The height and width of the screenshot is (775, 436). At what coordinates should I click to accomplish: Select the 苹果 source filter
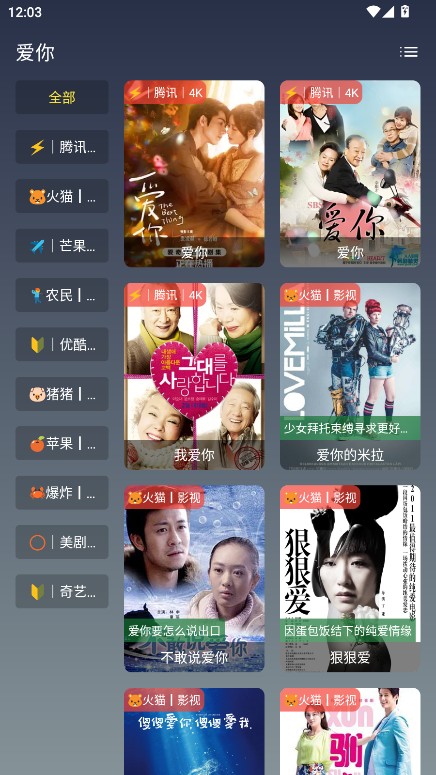tap(62, 443)
